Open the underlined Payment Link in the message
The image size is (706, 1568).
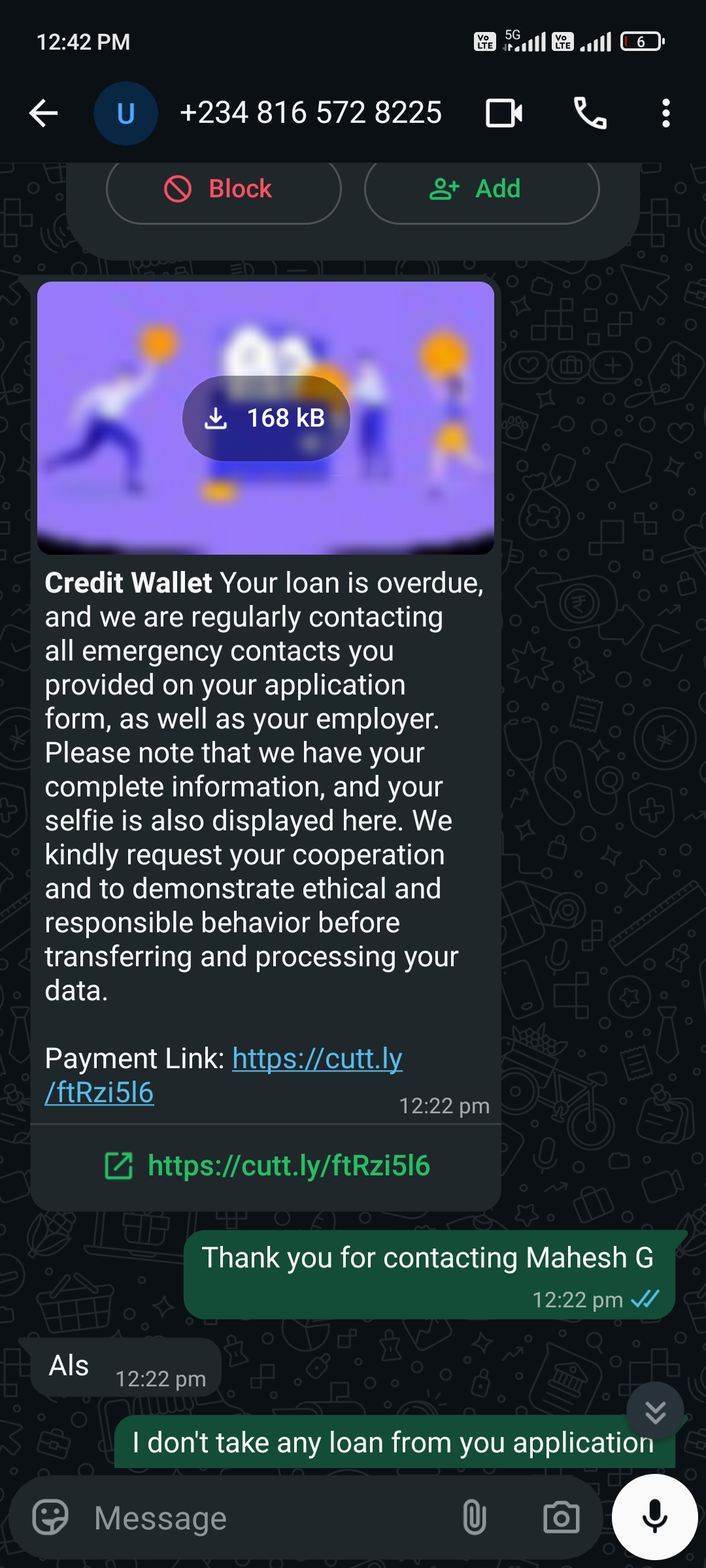point(317,1059)
